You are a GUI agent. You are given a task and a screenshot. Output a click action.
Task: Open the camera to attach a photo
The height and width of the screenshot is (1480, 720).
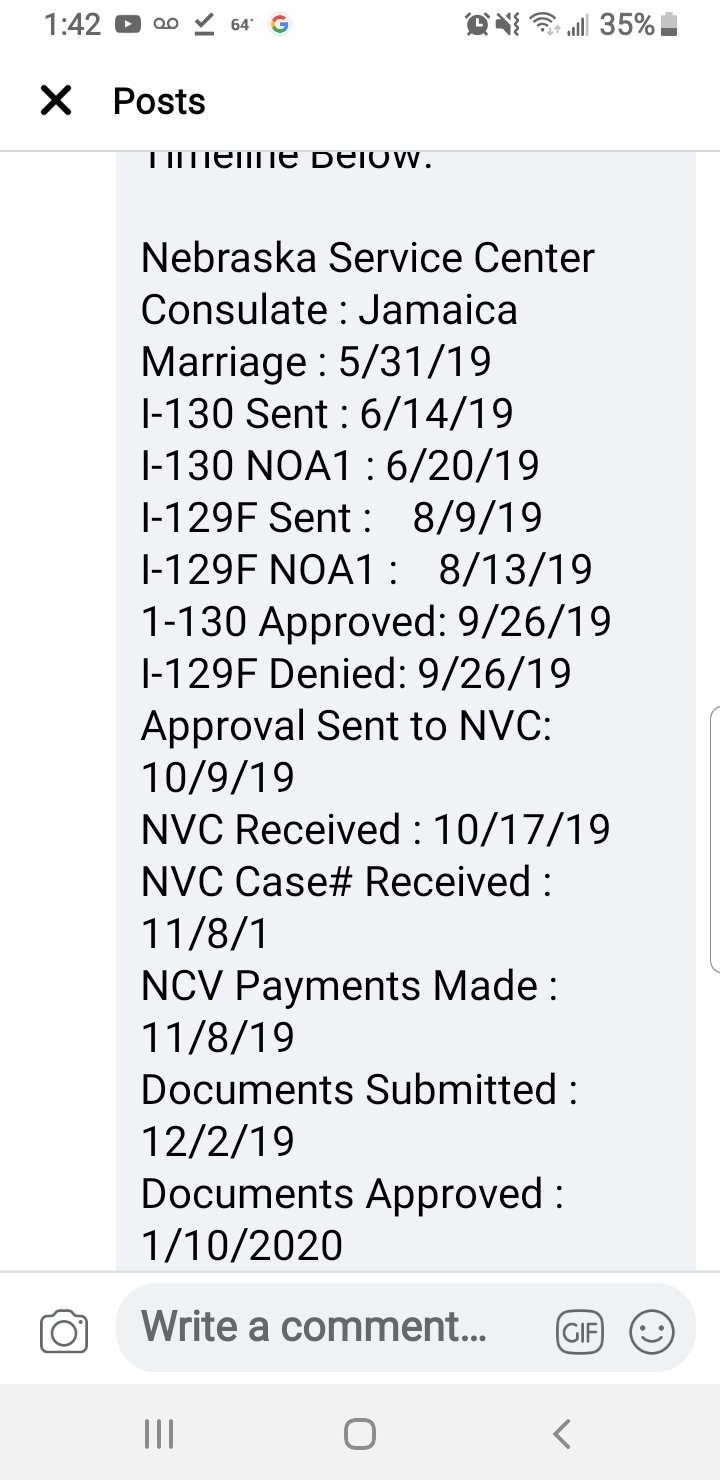64,1331
